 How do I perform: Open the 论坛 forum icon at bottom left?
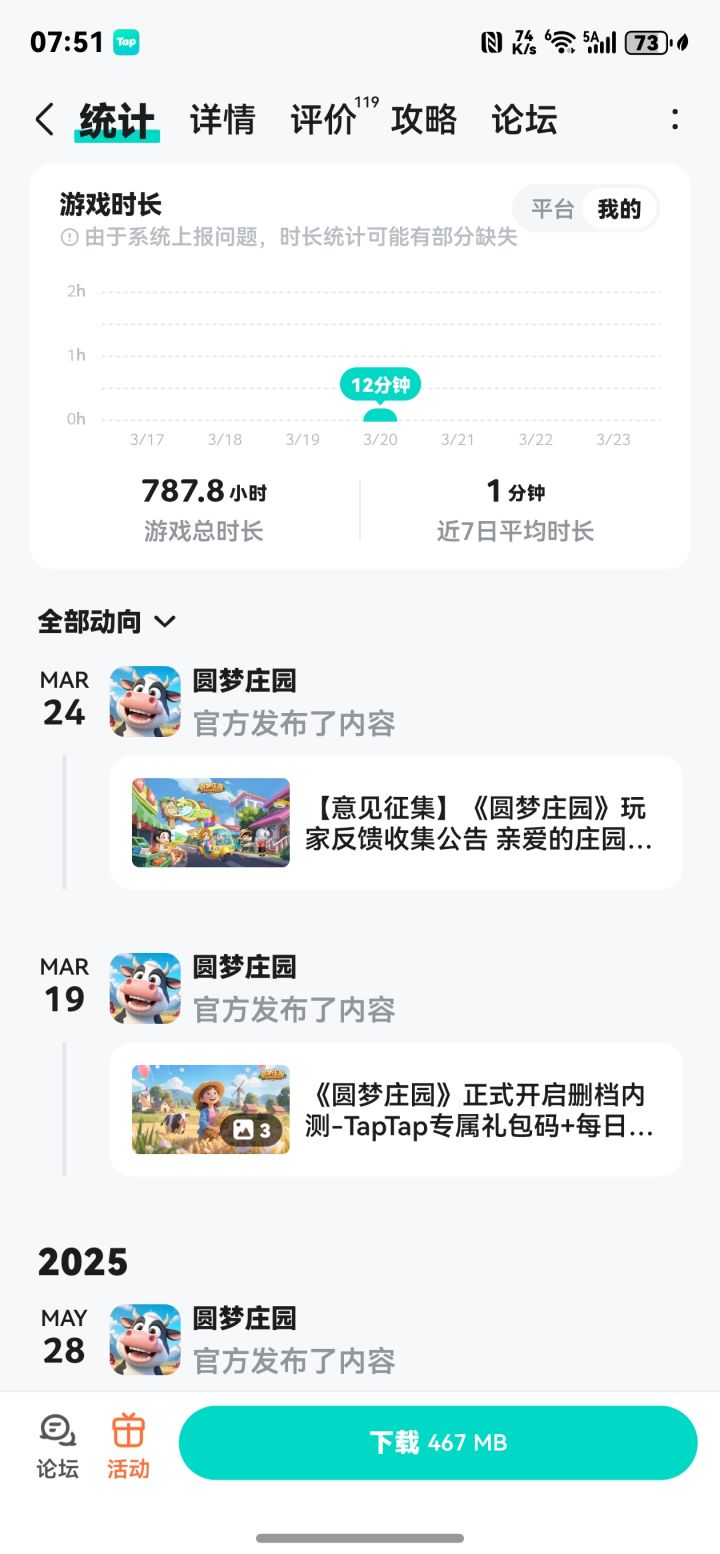55,1443
